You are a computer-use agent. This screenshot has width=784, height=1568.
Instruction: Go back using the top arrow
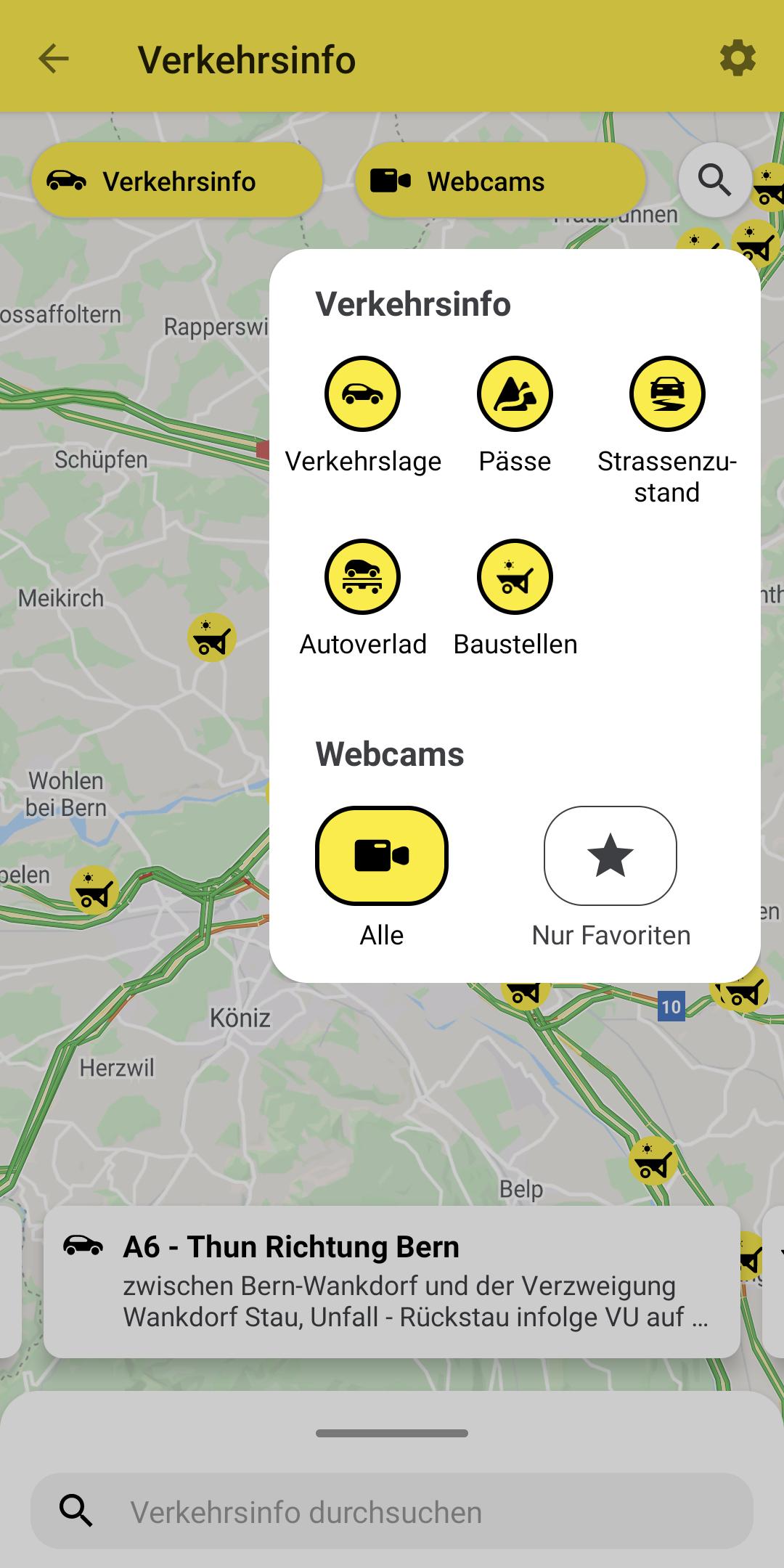coord(54,59)
